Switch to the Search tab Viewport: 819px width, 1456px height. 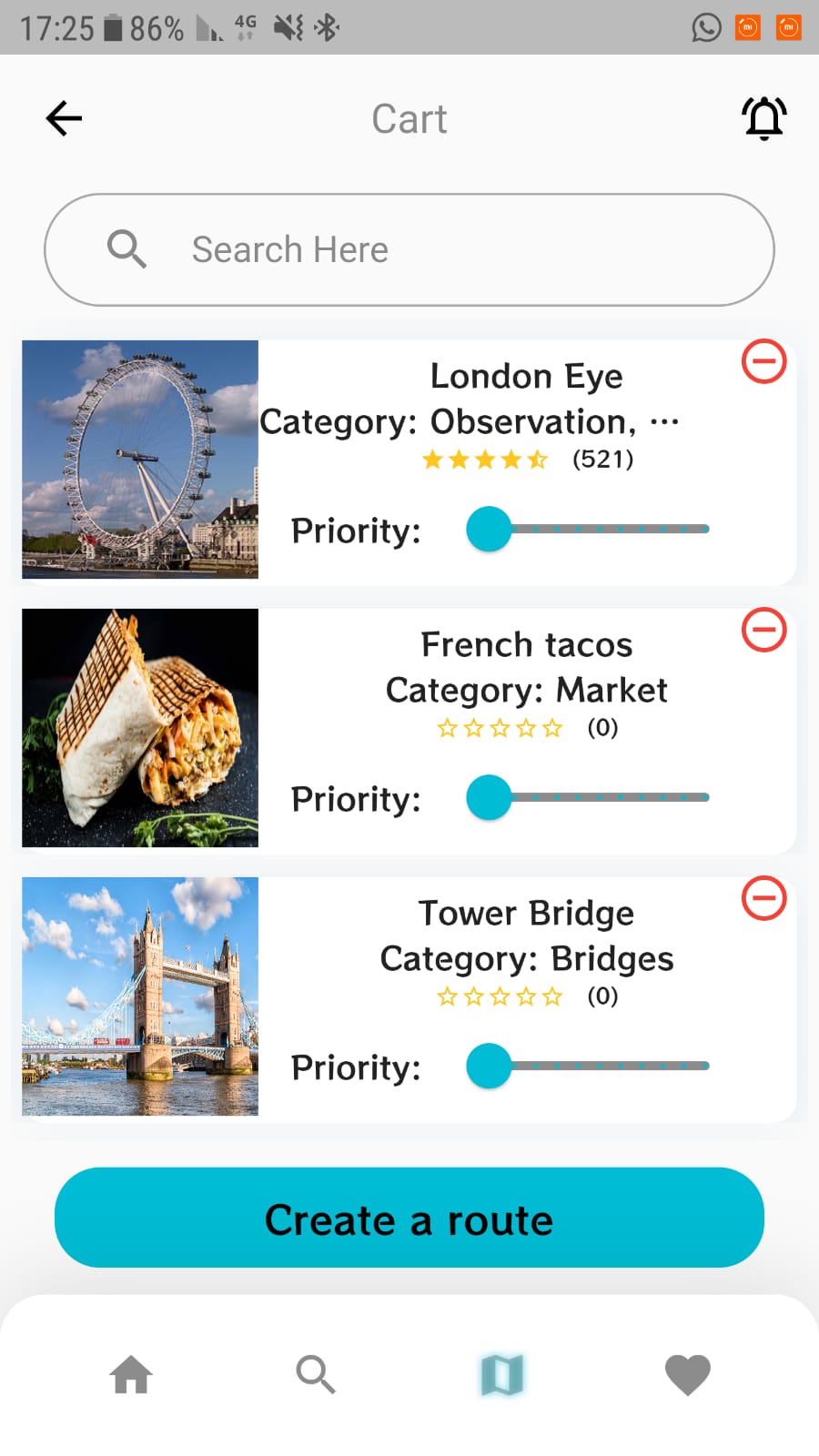[316, 1374]
